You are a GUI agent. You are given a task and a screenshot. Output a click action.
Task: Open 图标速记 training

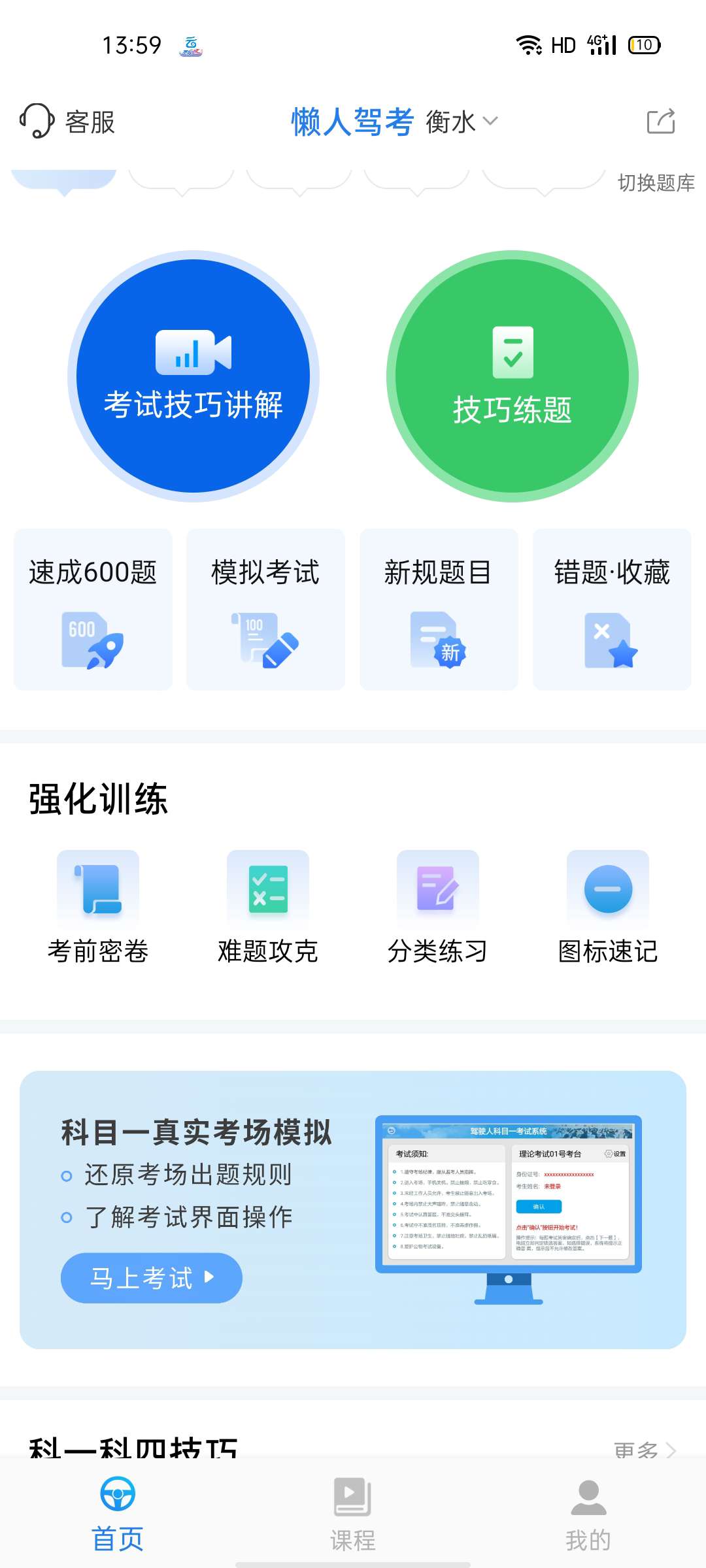(x=608, y=907)
